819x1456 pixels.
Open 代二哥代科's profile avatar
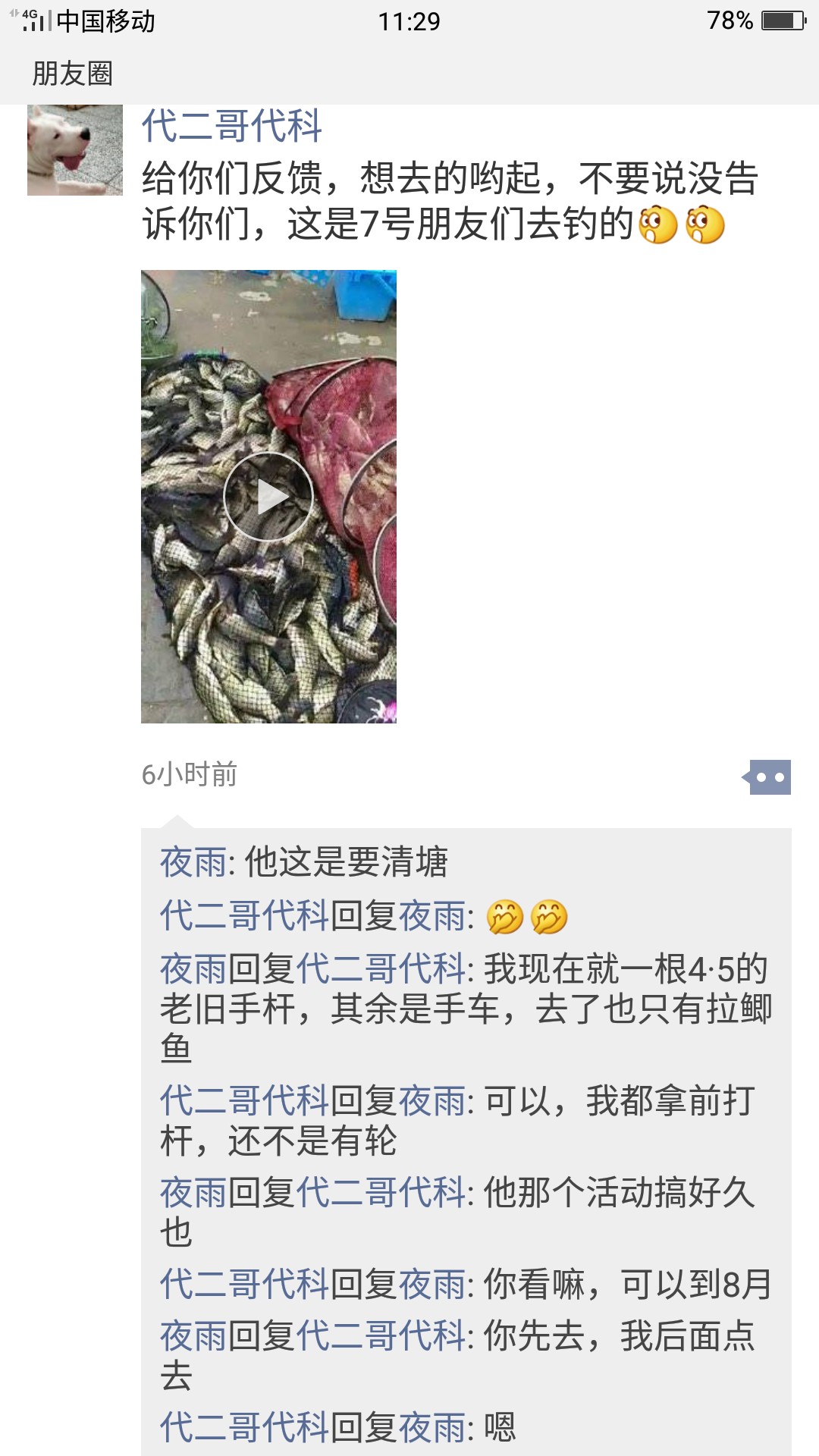[74, 150]
